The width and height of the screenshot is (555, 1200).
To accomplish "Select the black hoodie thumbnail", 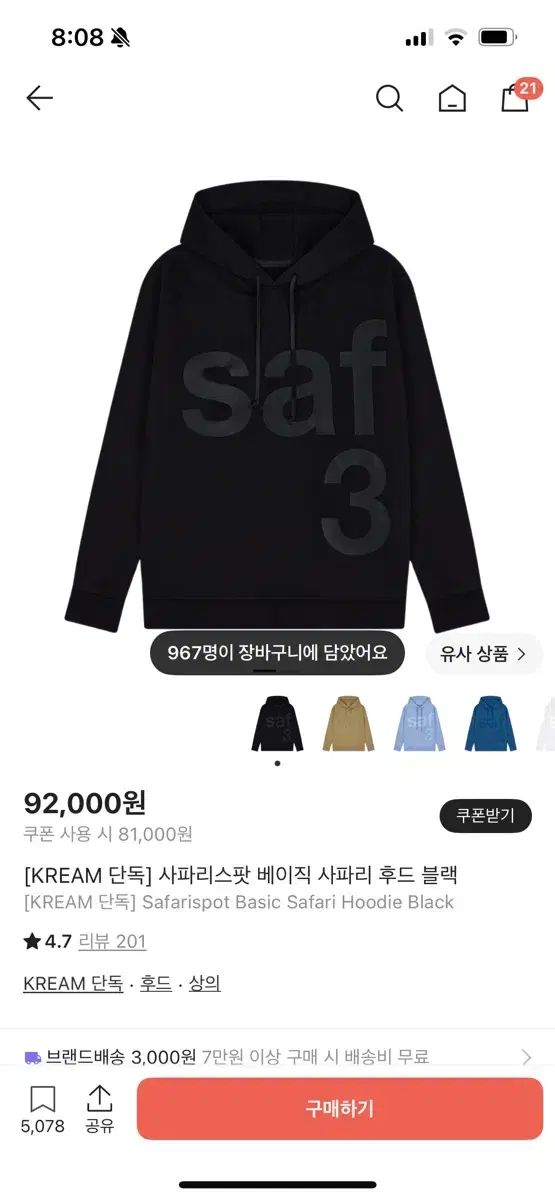I will pos(277,722).
